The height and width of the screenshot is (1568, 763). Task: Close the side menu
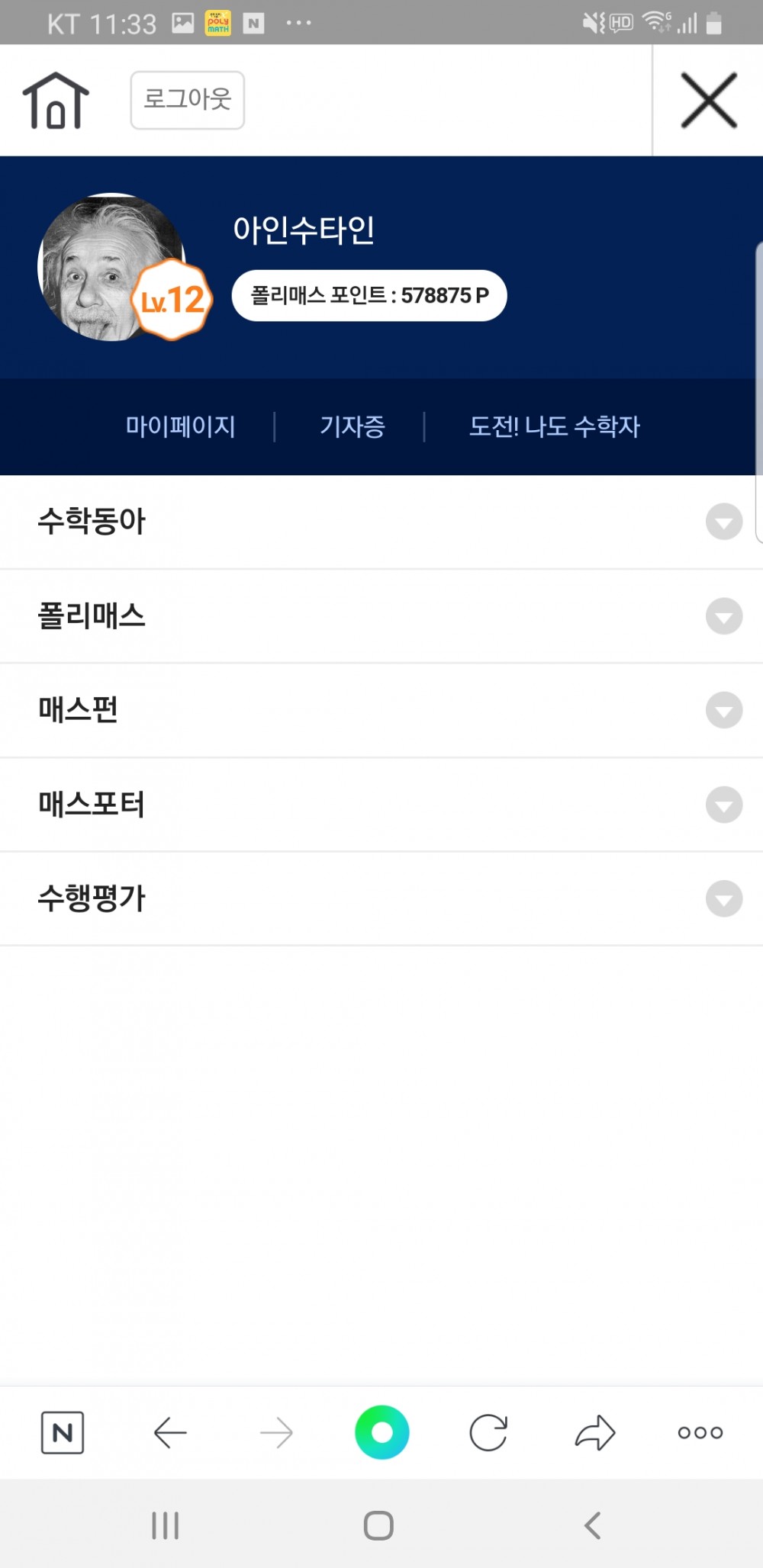coord(708,101)
